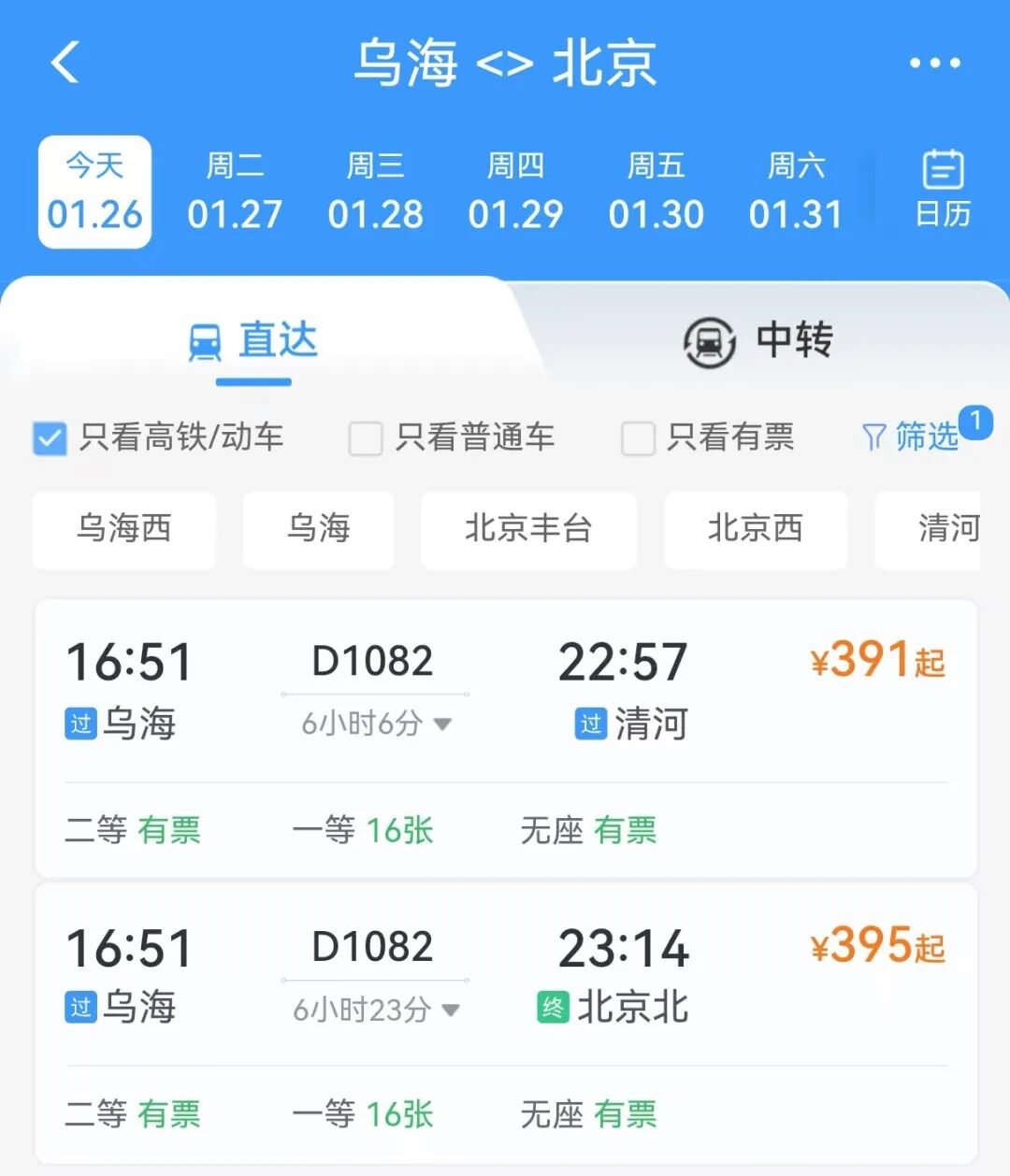Switch to the 中转 transfer tab
The width and height of the screenshot is (1010, 1176).
[x=757, y=340]
